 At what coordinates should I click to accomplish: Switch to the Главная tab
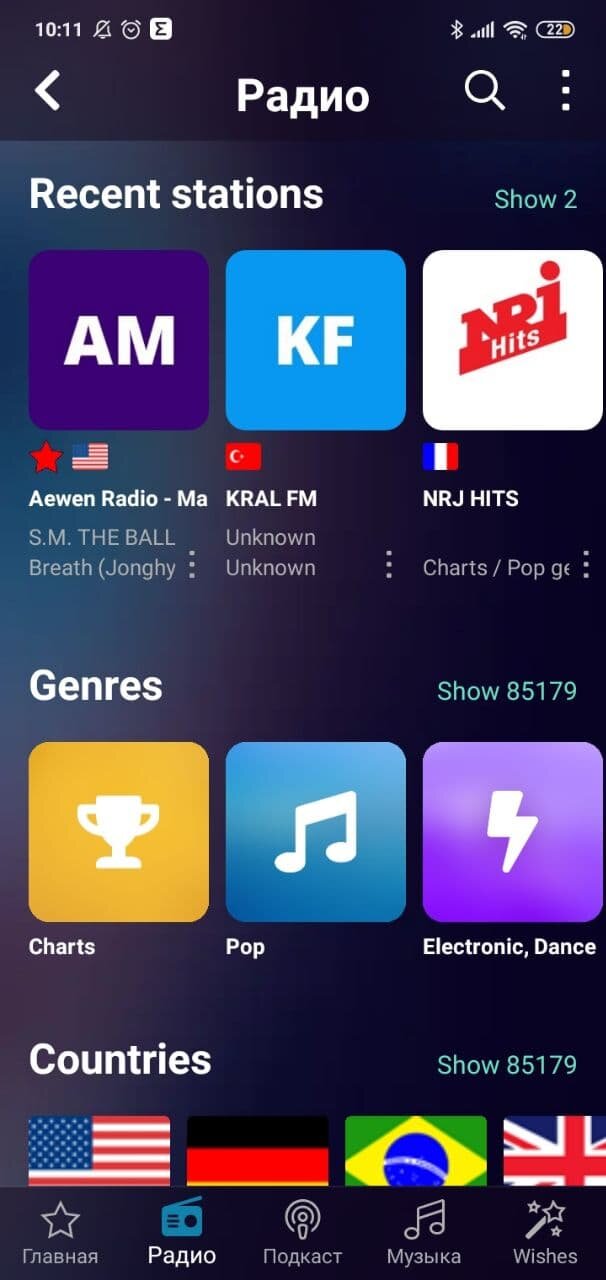(x=60, y=1233)
